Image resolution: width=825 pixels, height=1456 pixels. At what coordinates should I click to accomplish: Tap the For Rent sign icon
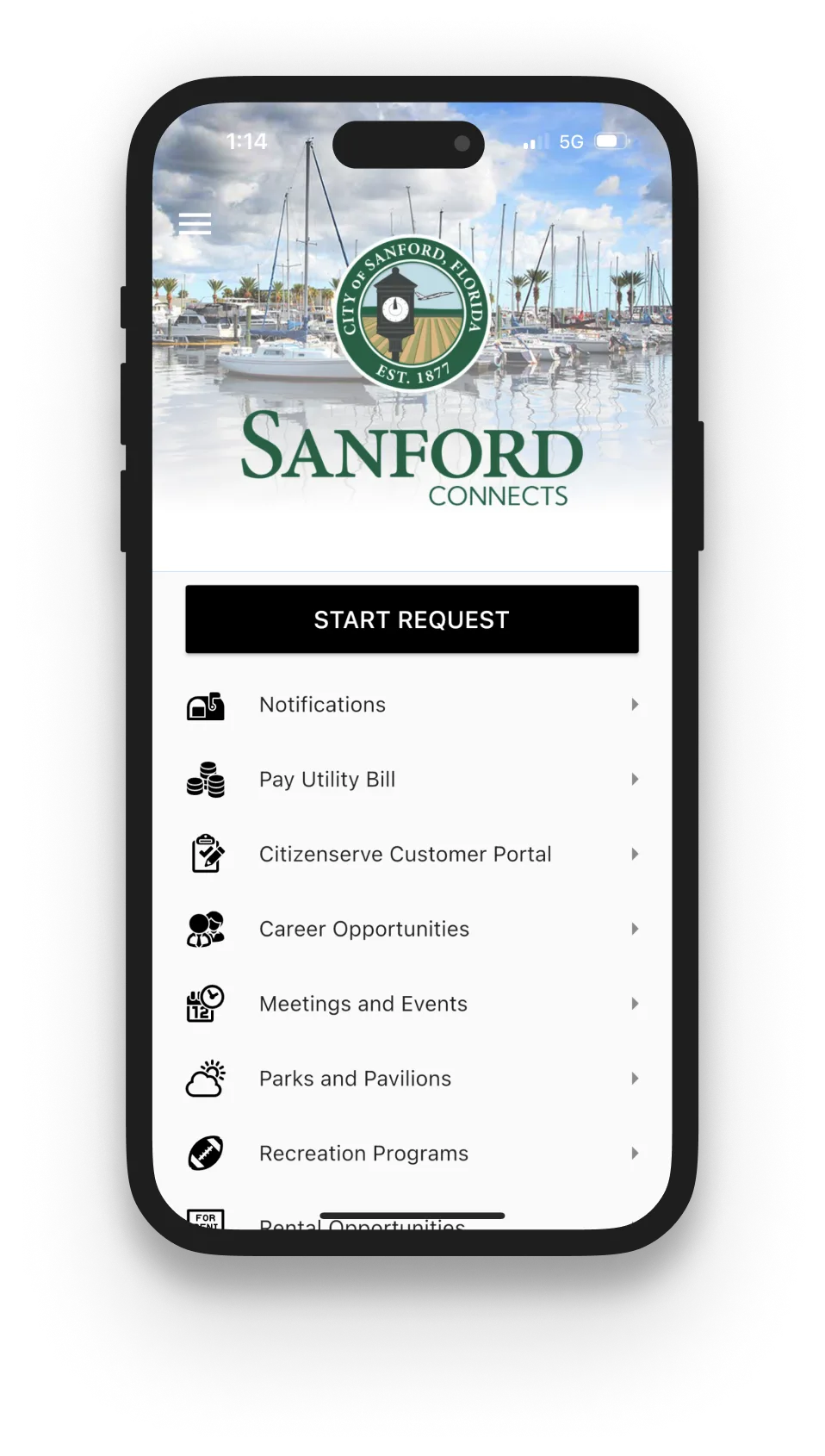(x=205, y=1216)
